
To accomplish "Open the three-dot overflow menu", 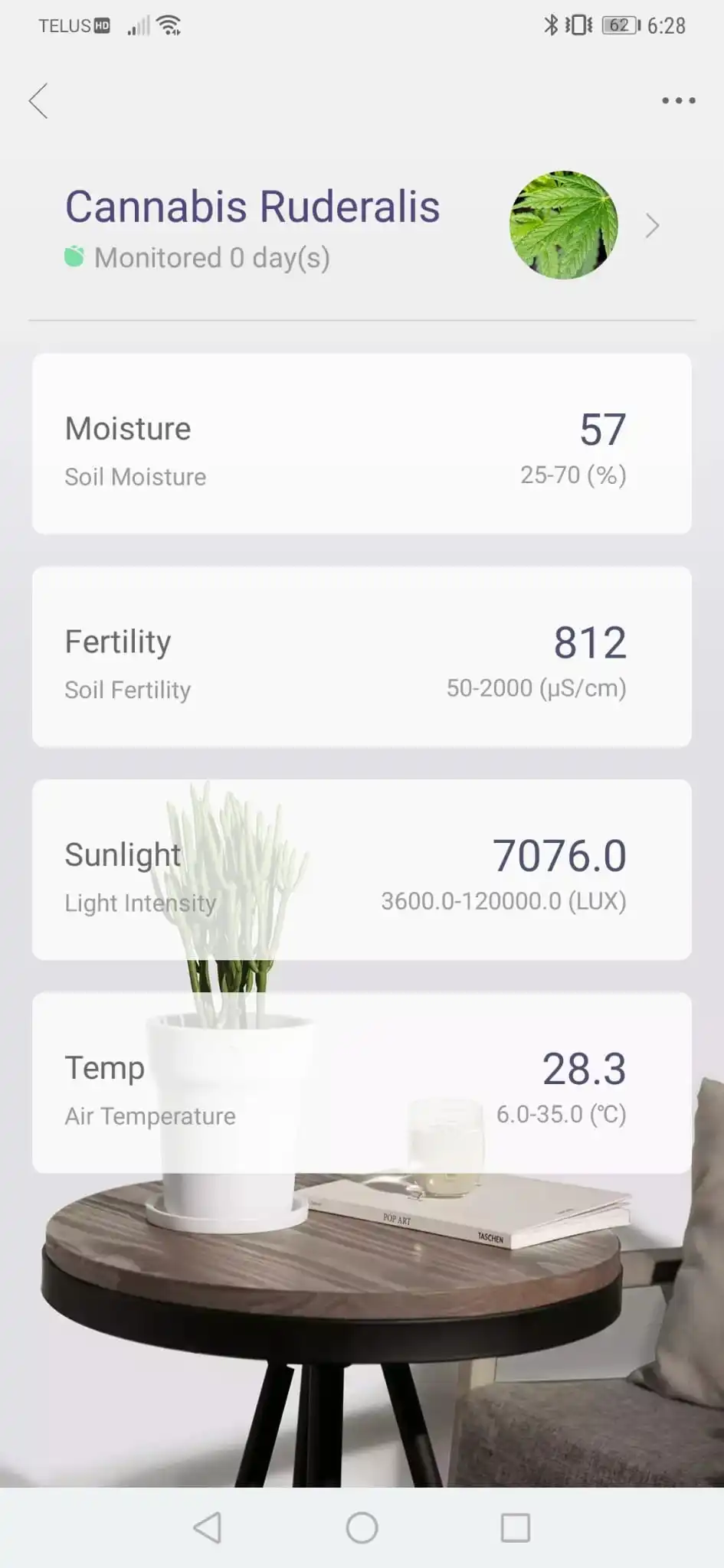I will coord(678,100).
